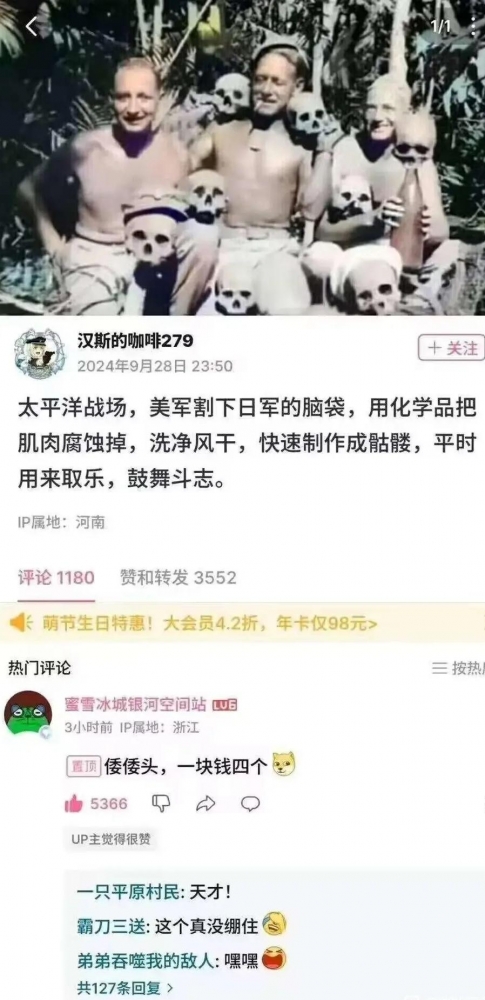
Task: View the post photo in full
Action: (242, 158)
